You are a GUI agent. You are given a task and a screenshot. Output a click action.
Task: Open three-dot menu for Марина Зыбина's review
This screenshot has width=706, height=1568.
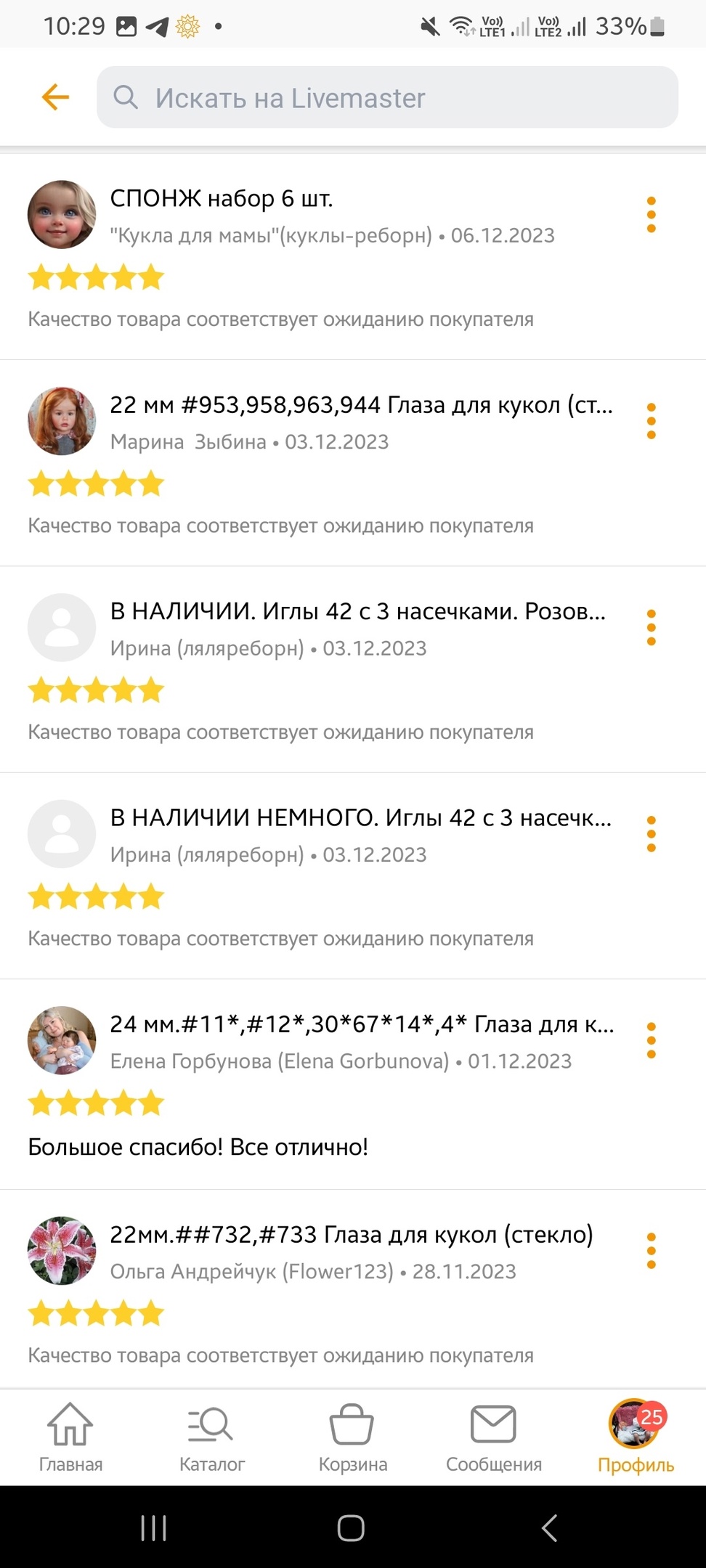(651, 421)
